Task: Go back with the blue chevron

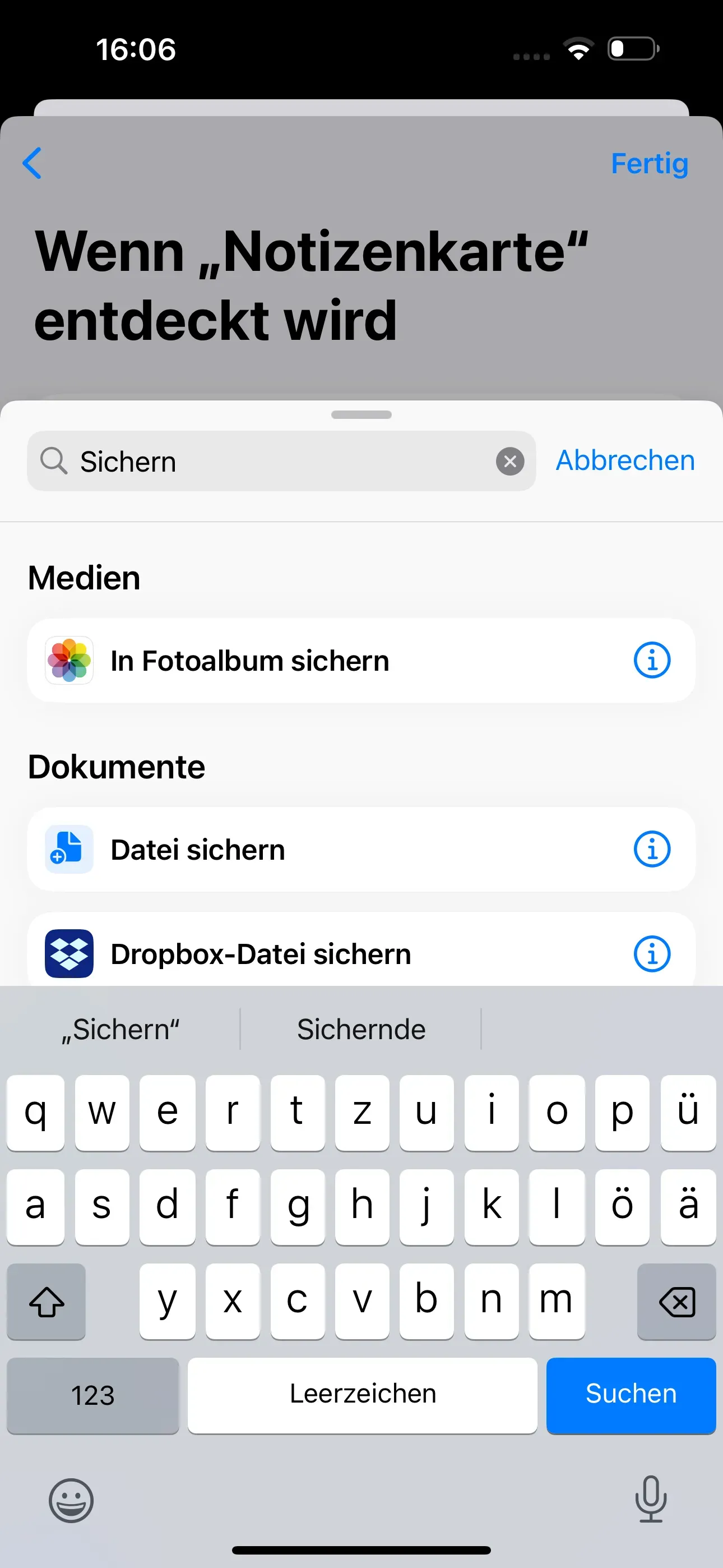Action: (31, 163)
